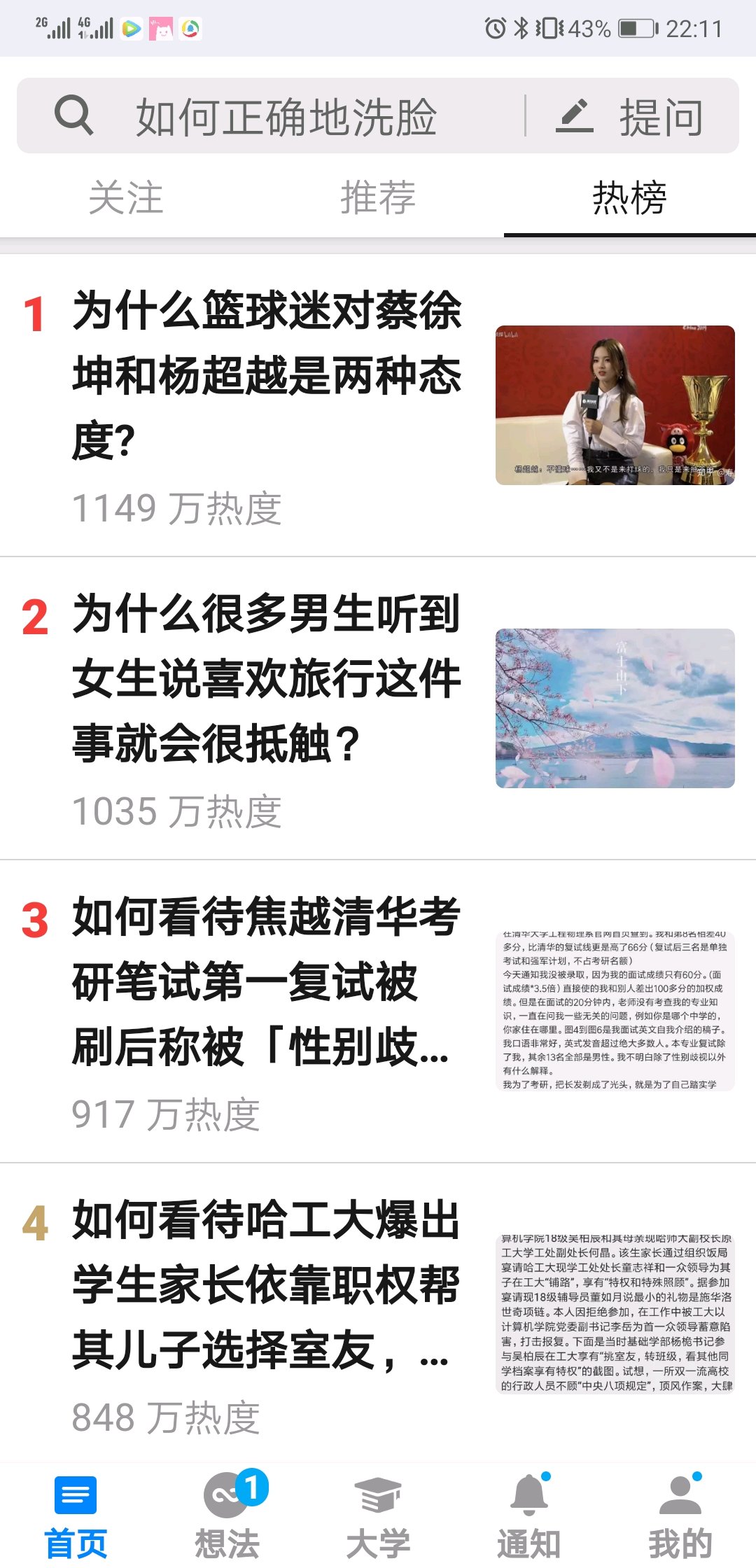Open the topic about 哈工大学生家长
Viewport: 756px width, 1568px height.
click(267, 1284)
